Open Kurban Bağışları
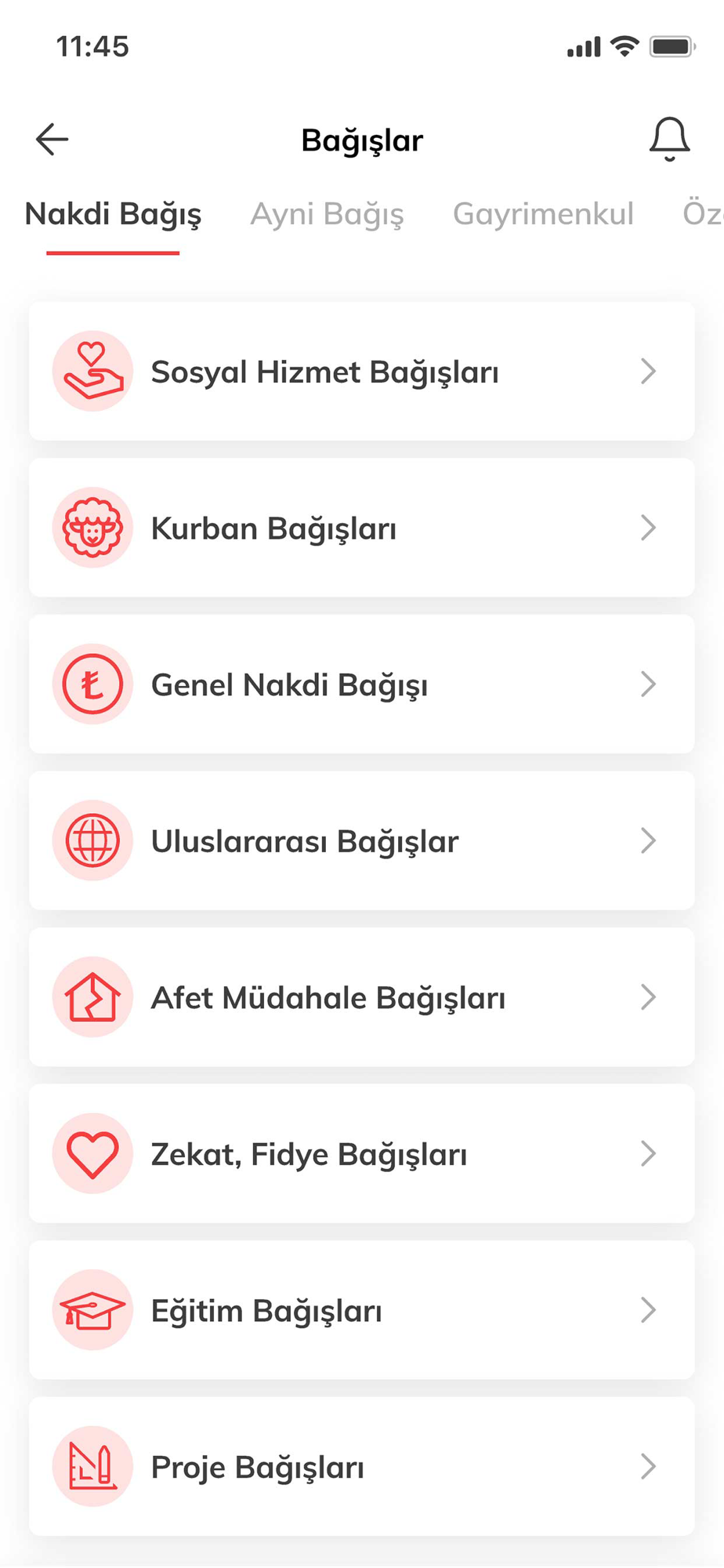The height and width of the screenshot is (1568, 724). tap(361, 528)
